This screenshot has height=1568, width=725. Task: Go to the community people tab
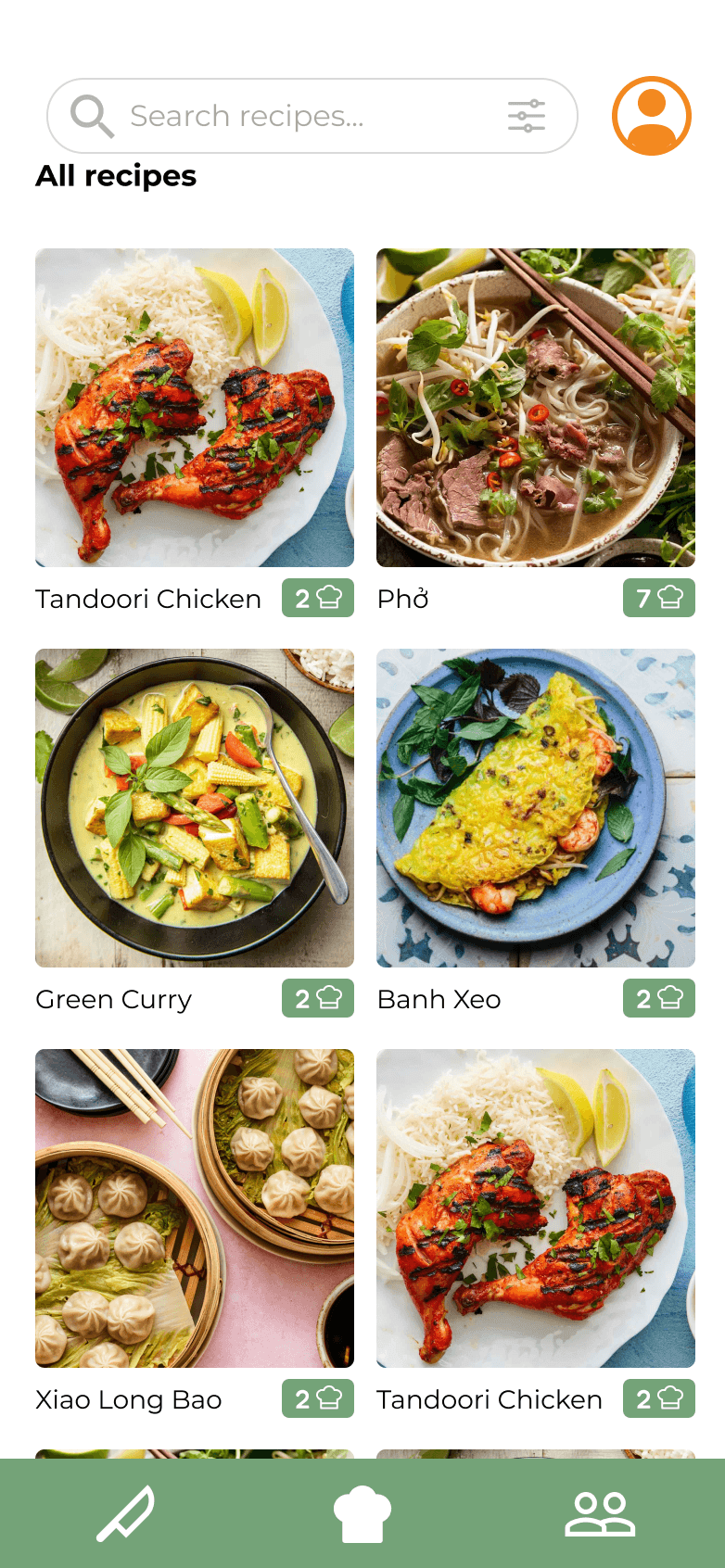coord(600,1513)
